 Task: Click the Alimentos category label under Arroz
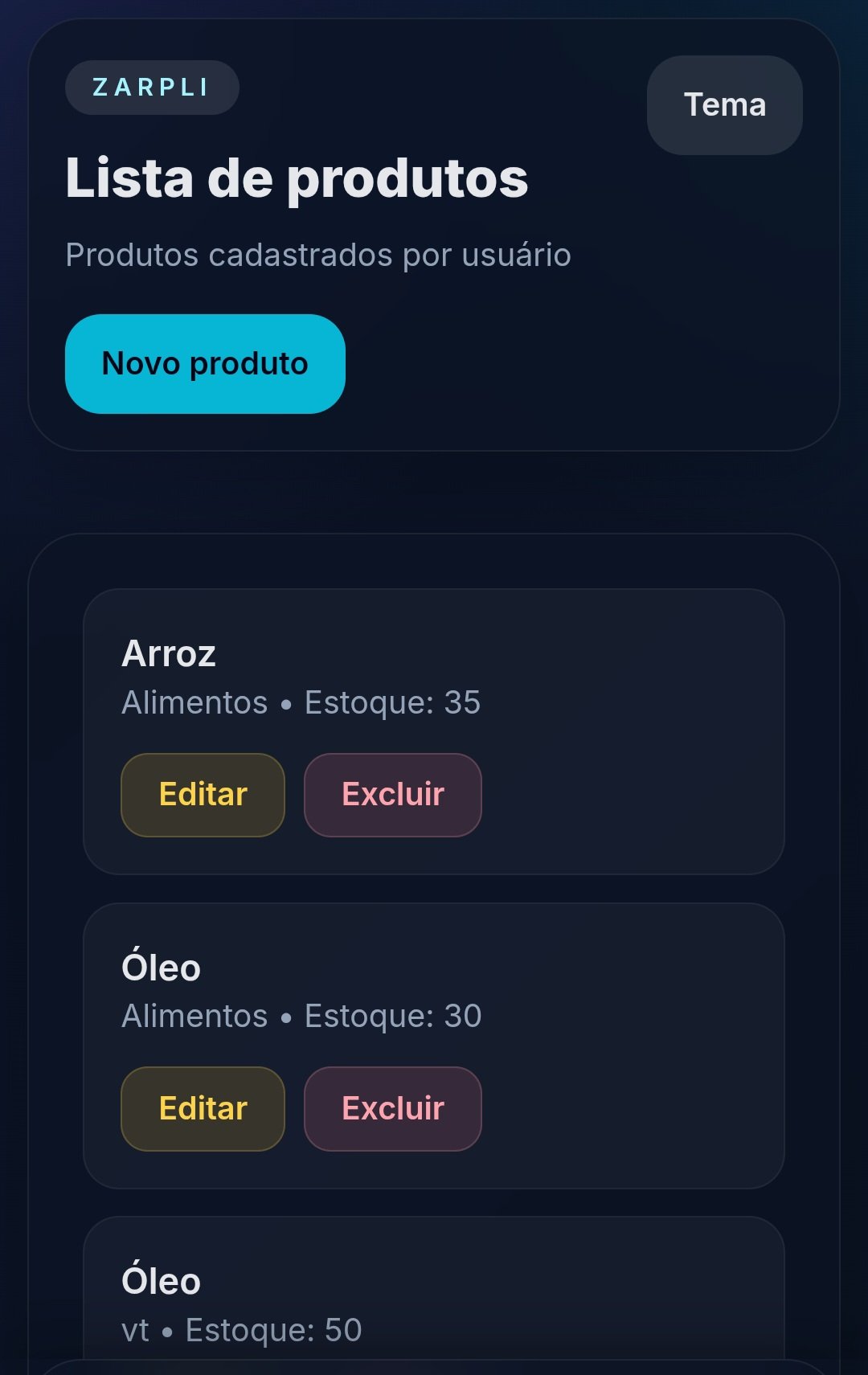pyautogui.click(x=193, y=702)
